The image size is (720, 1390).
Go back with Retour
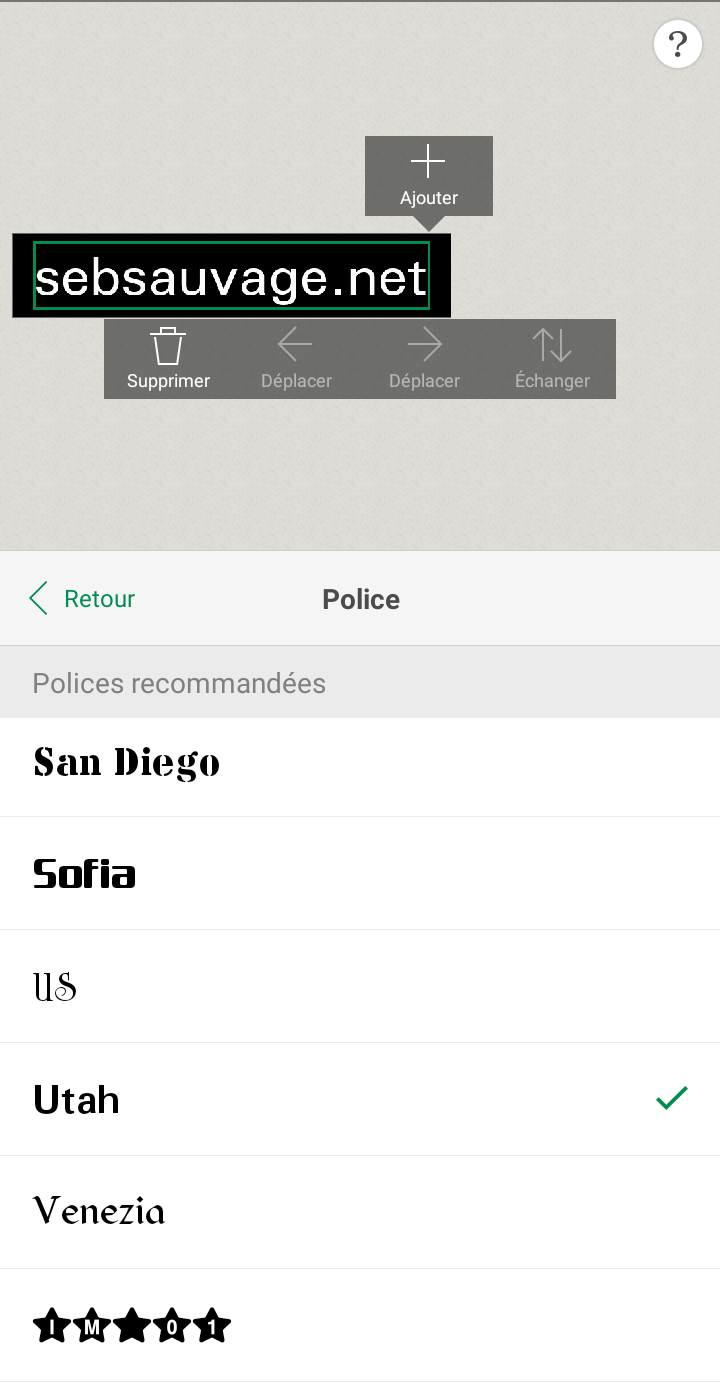[x=83, y=599]
